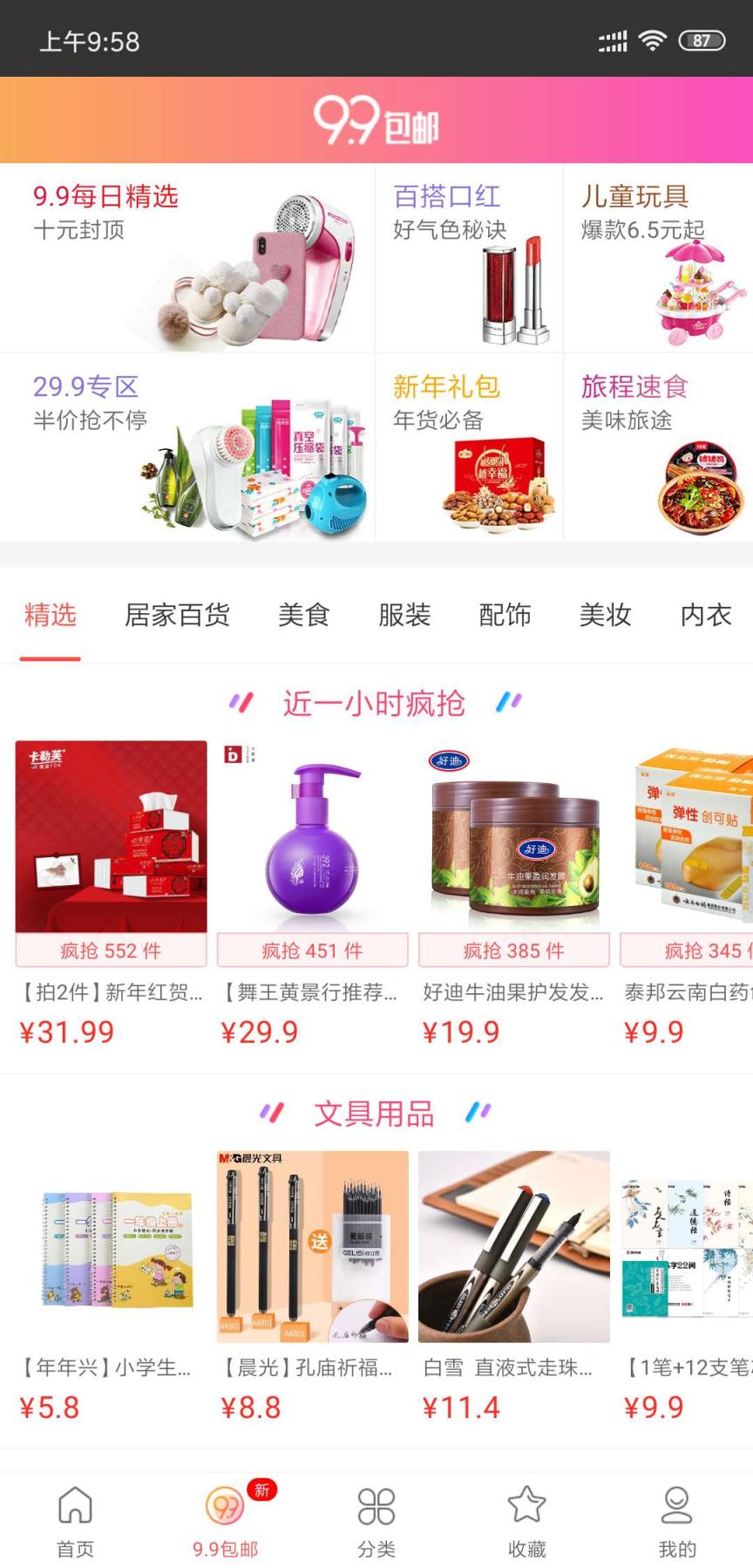The image size is (753, 1568).
Task: Open 我的 profile icon
Action: (677, 1517)
